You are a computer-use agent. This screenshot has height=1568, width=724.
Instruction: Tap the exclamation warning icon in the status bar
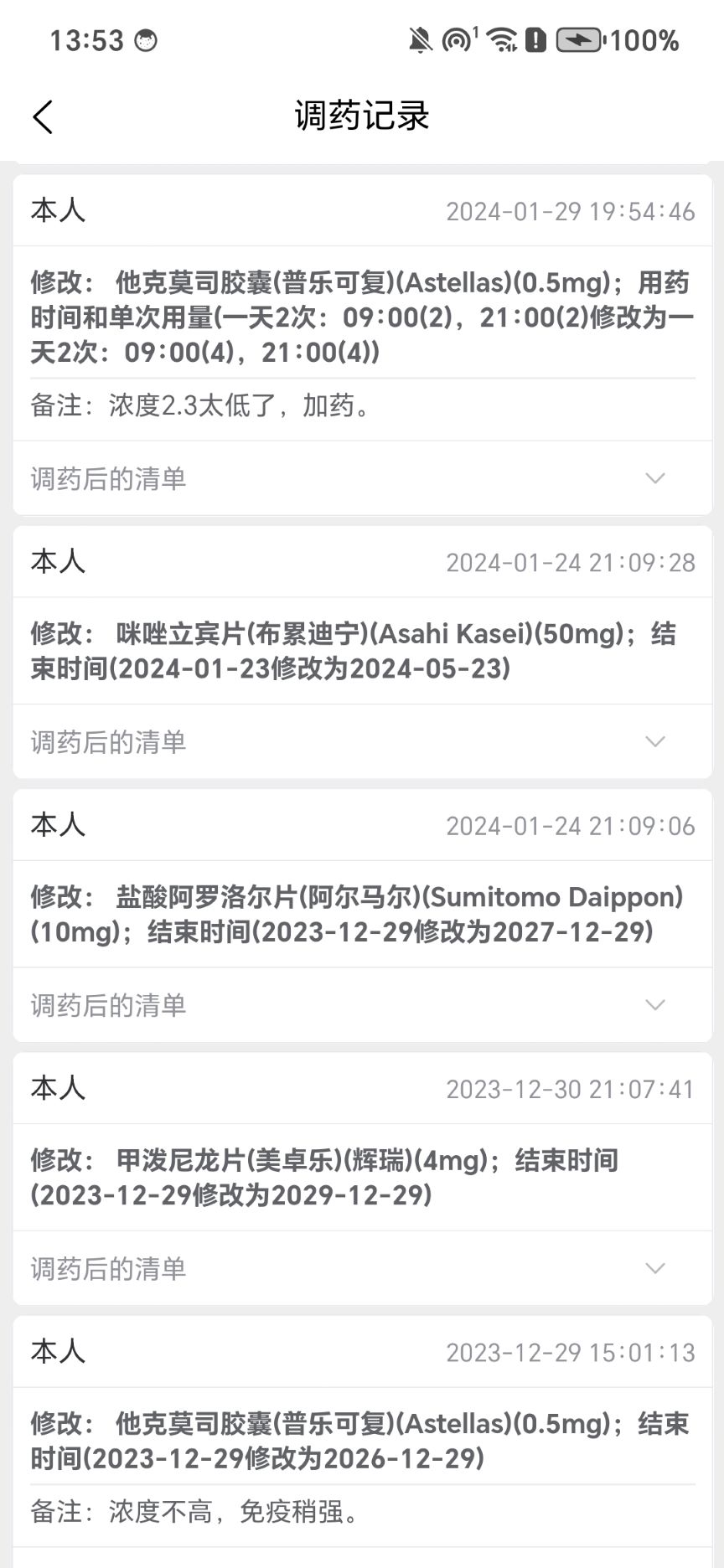(x=538, y=40)
